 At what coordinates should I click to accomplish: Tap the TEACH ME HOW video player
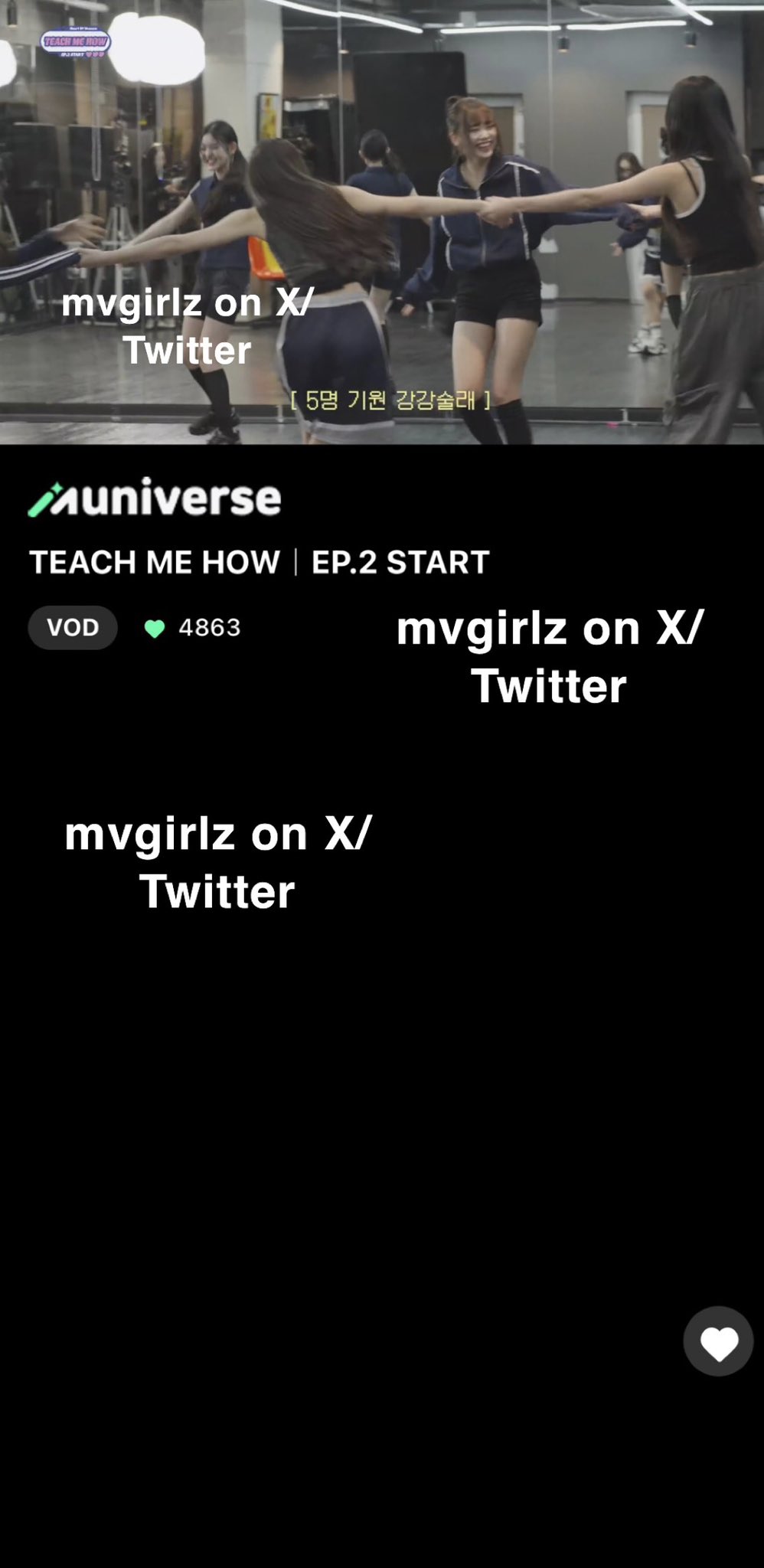click(382, 222)
